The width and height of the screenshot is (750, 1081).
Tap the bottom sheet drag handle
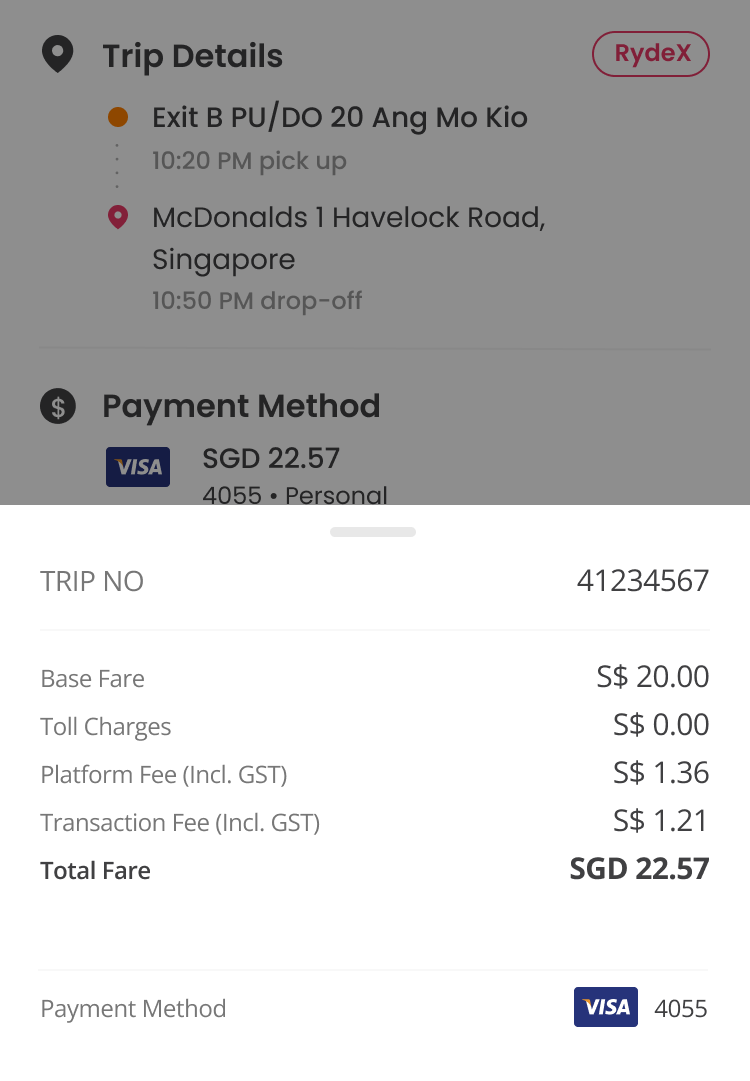coord(373,532)
